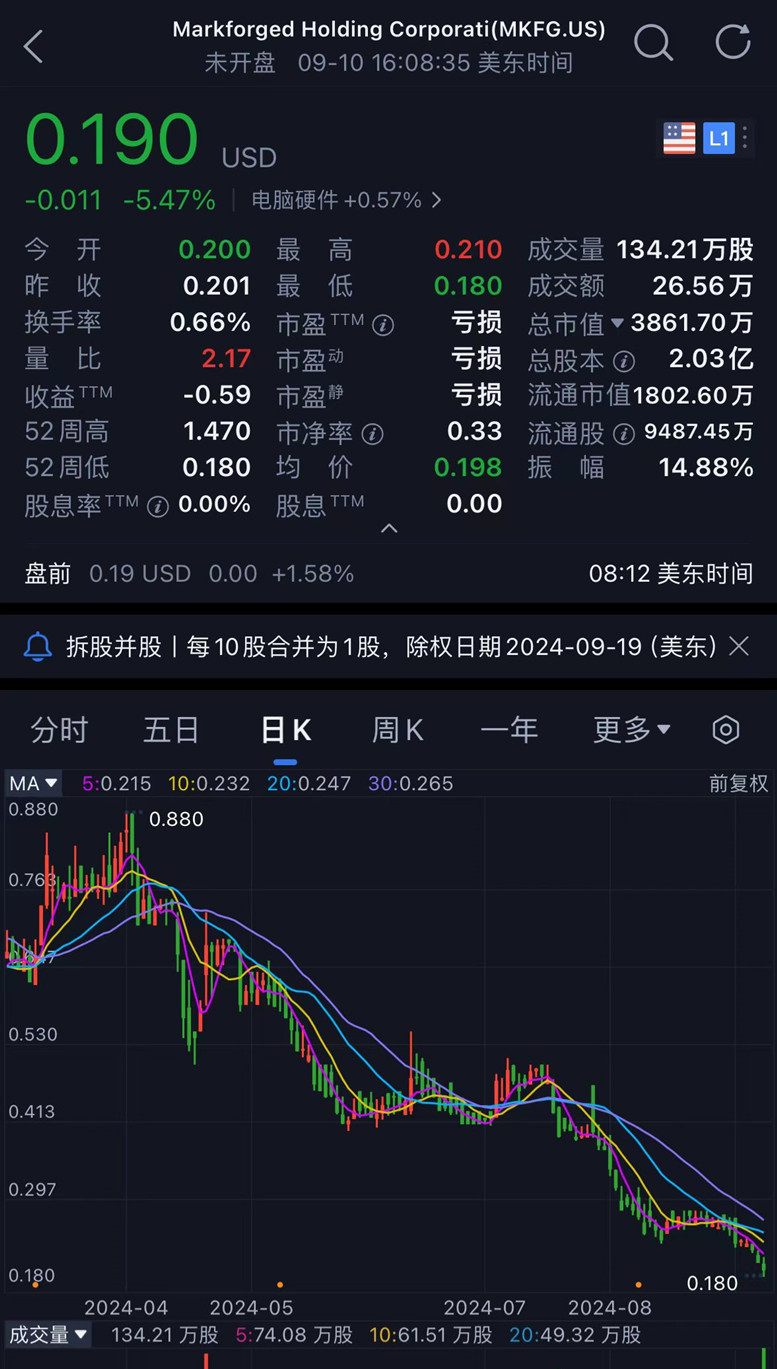Screen dimensions: 777x1369
Task: Open the 电脑硬件 sector link
Action: (346, 200)
